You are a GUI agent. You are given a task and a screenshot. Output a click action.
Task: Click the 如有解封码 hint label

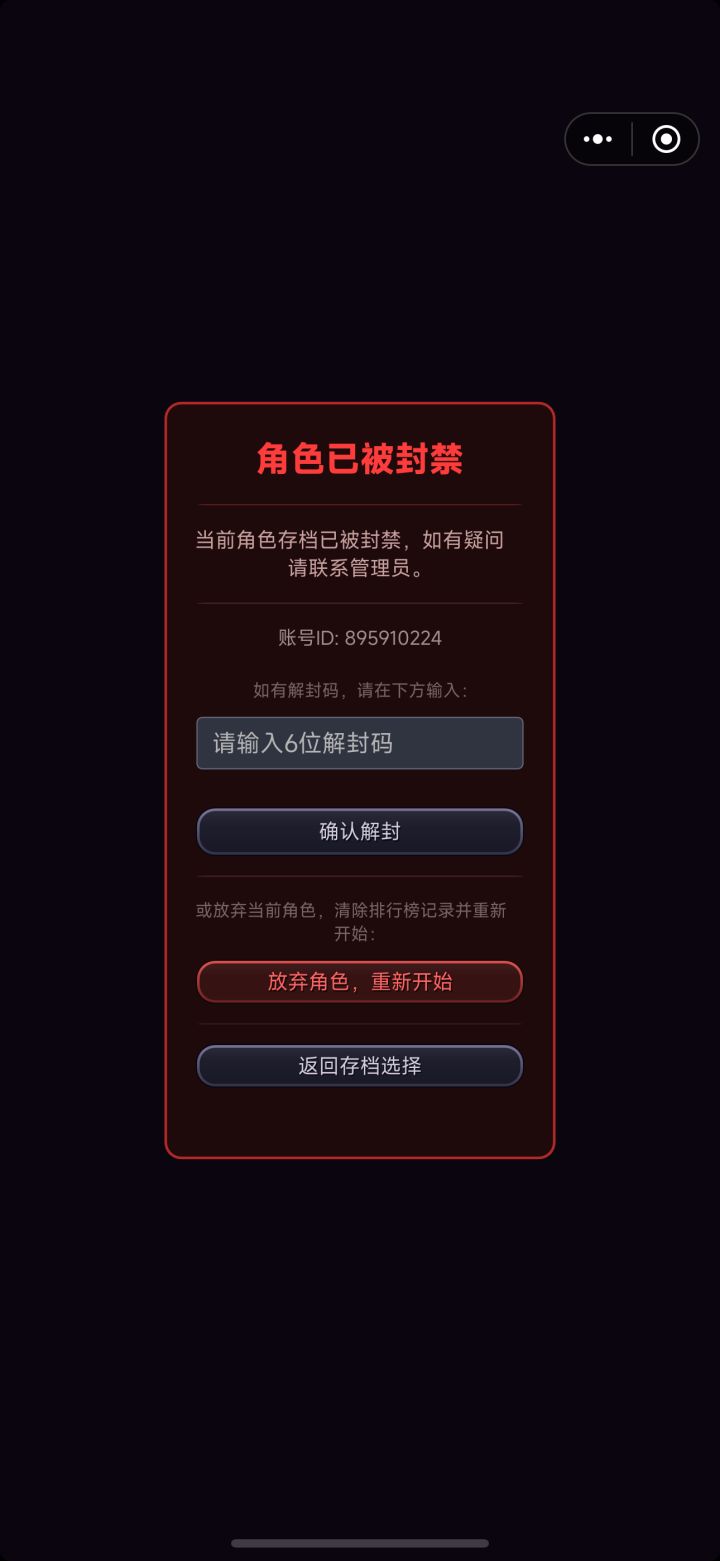click(x=360, y=690)
